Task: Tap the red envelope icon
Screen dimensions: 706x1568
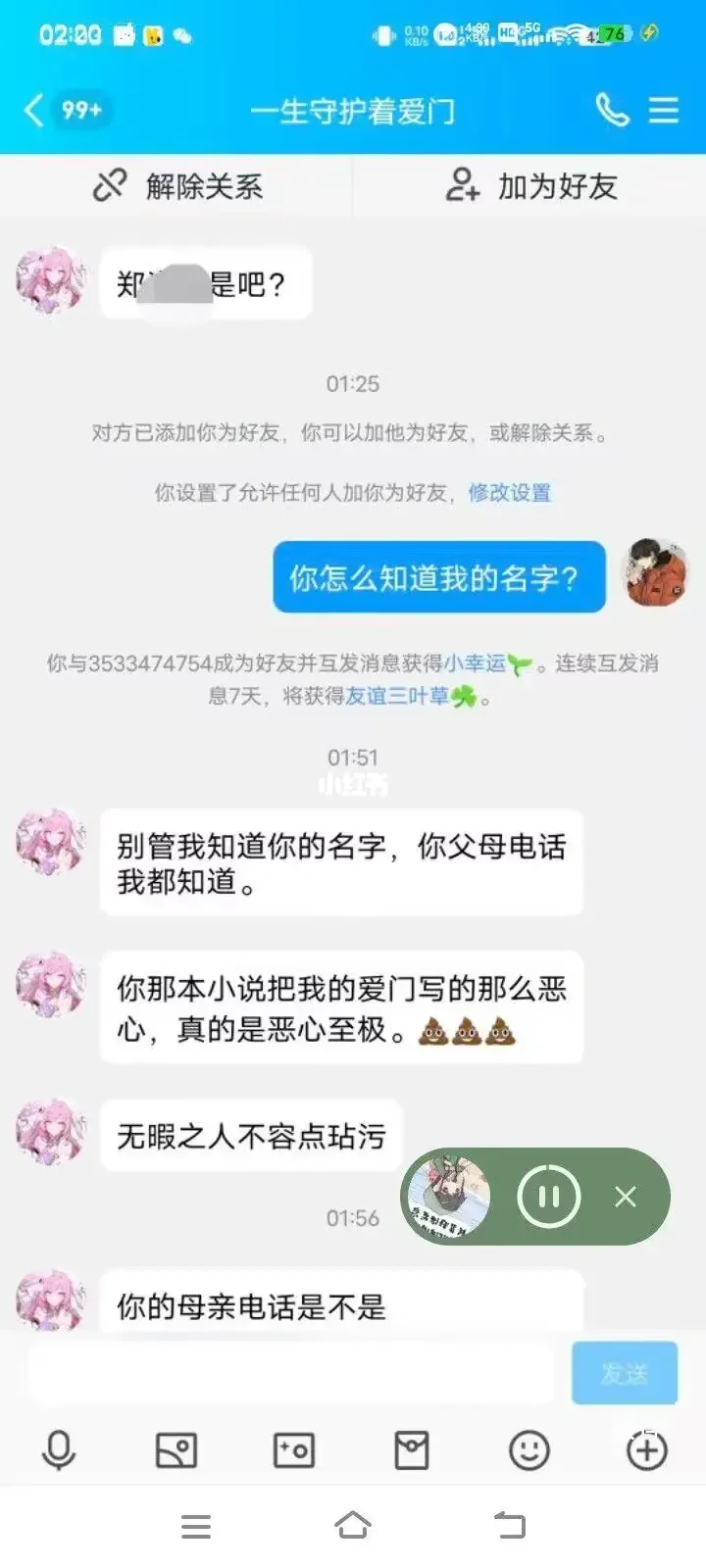Action: pos(412,1452)
